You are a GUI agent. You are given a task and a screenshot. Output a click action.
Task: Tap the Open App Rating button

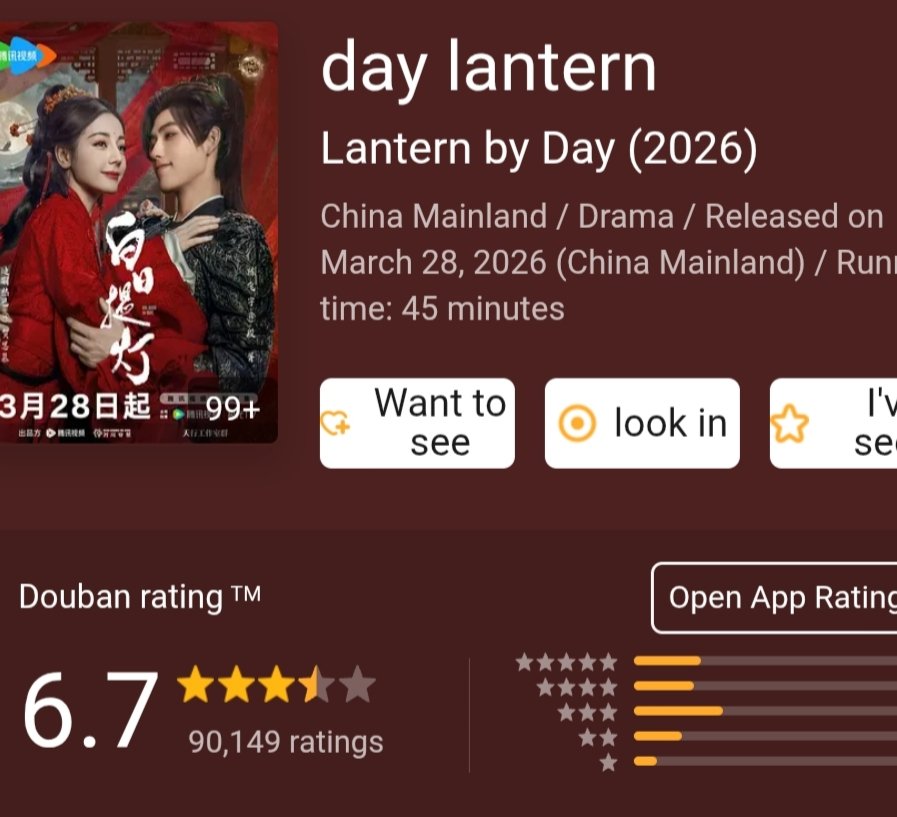pyautogui.click(x=775, y=598)
